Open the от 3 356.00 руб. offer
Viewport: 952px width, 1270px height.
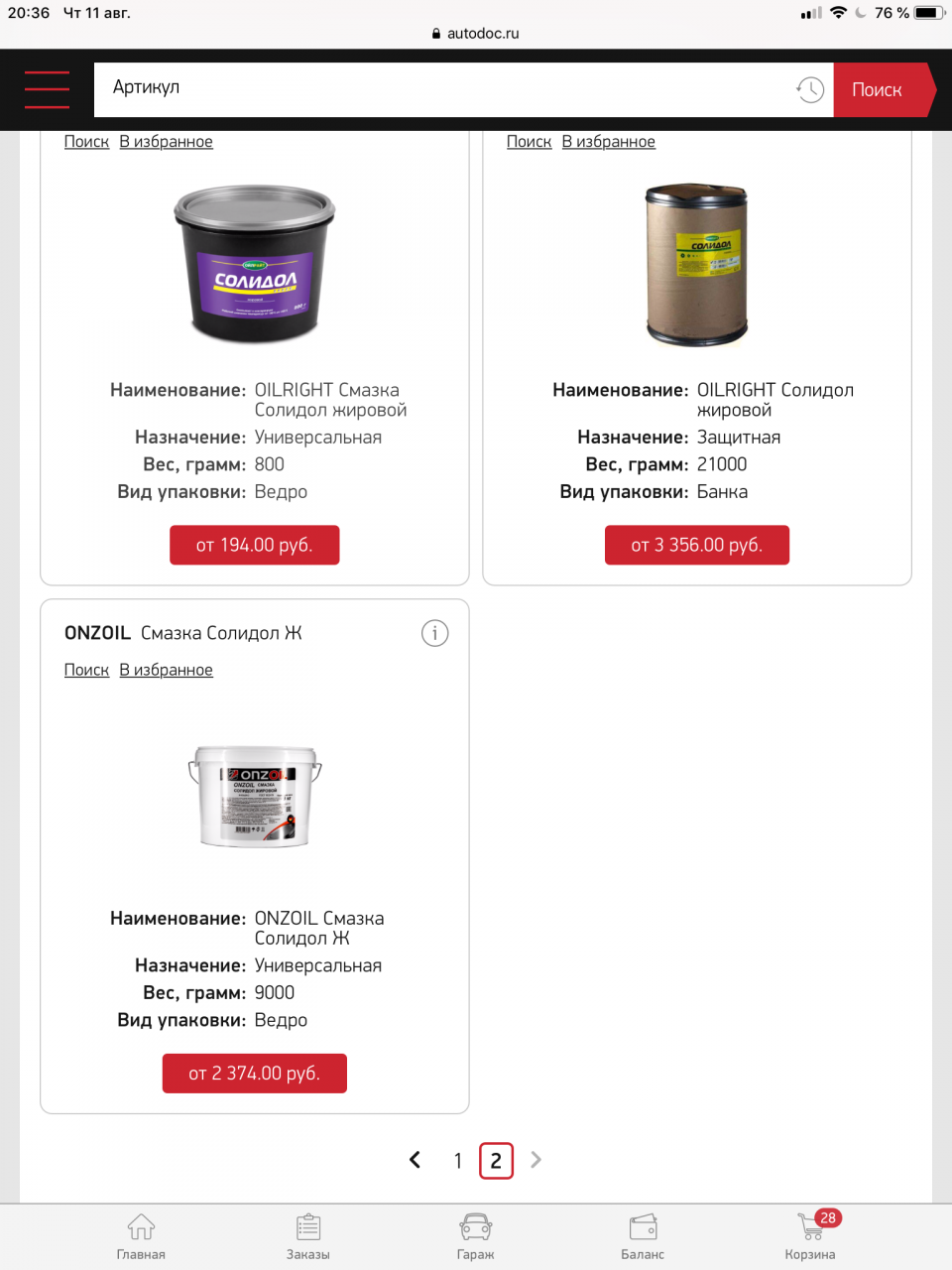coord(697,545)
